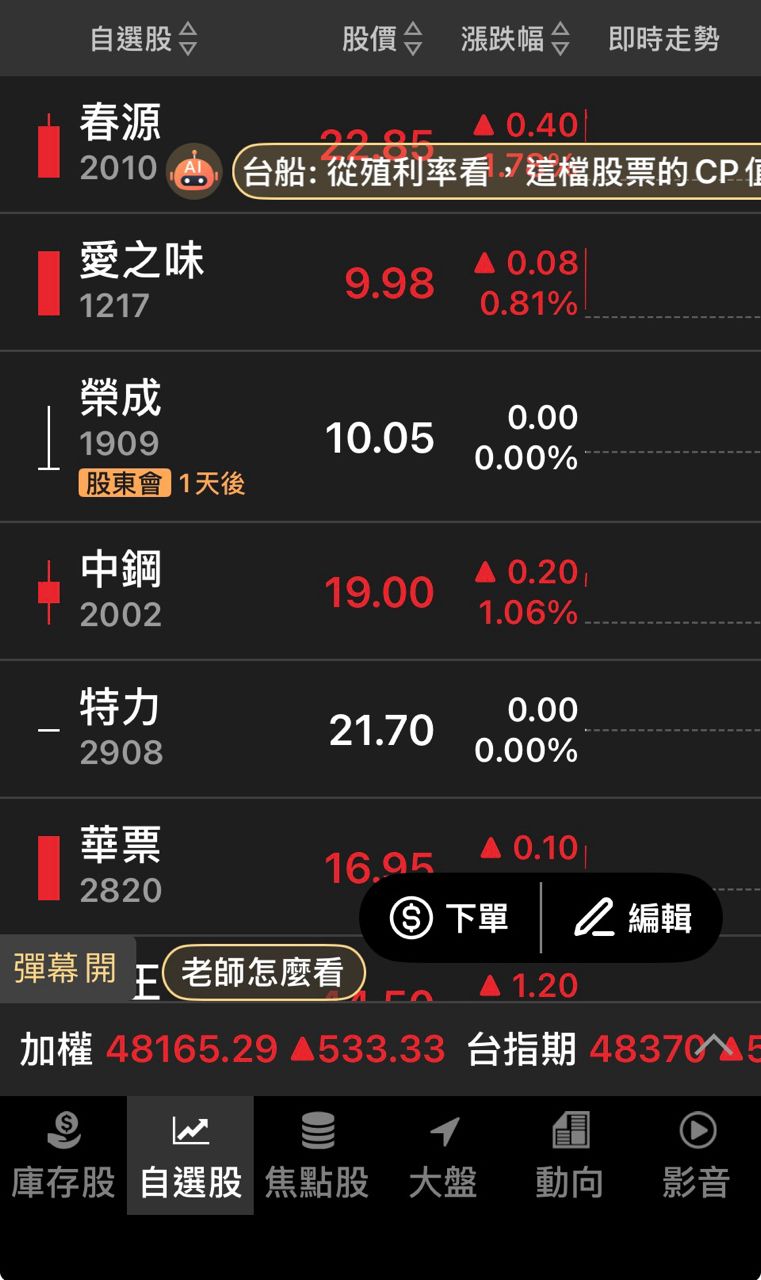
Task: Open the 動向 tab
Action: pos(570,1156)
